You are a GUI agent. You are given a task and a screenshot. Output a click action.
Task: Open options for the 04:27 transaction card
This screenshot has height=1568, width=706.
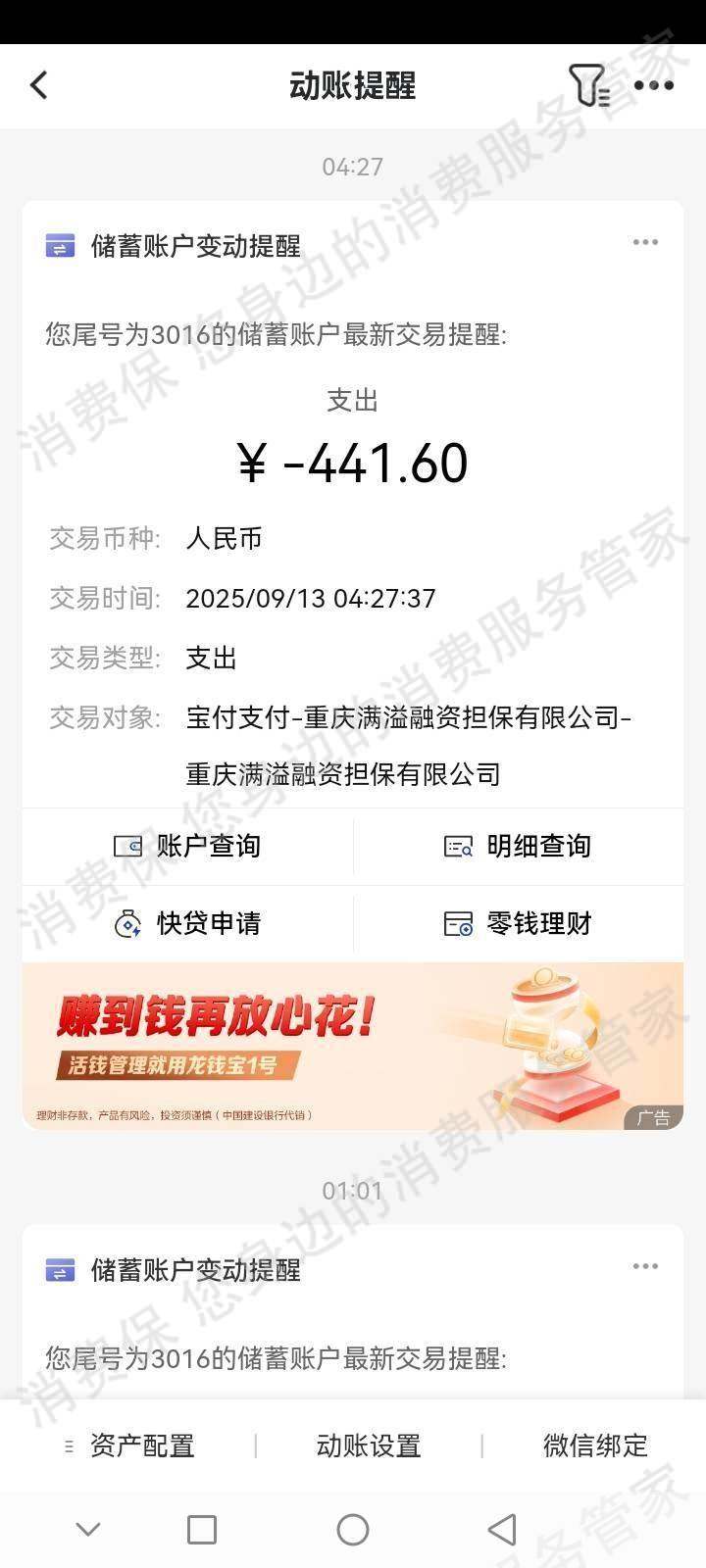click(645, 243)
